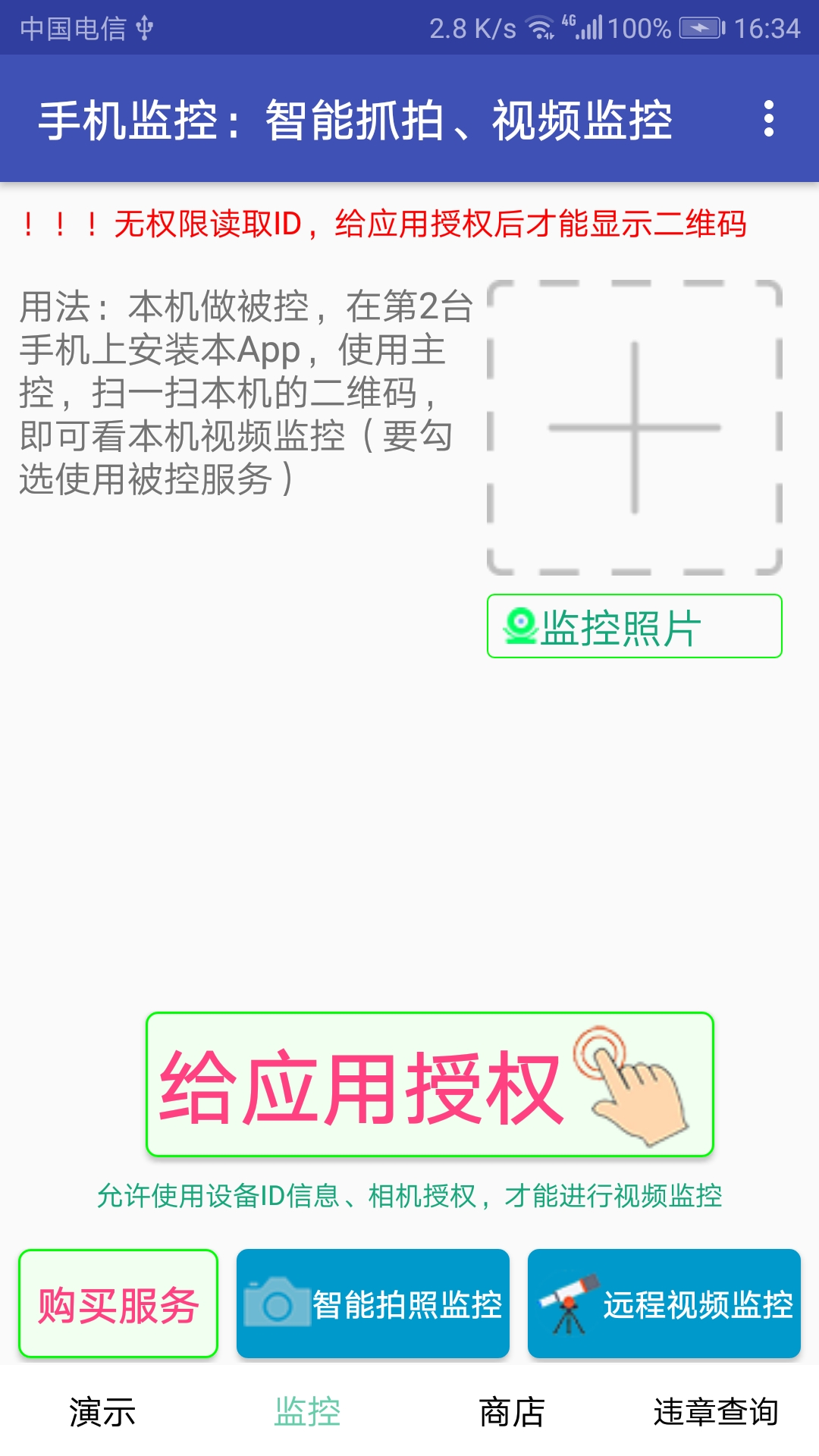
Task: Open 购买服务 purchase page
Action: 118,1303
